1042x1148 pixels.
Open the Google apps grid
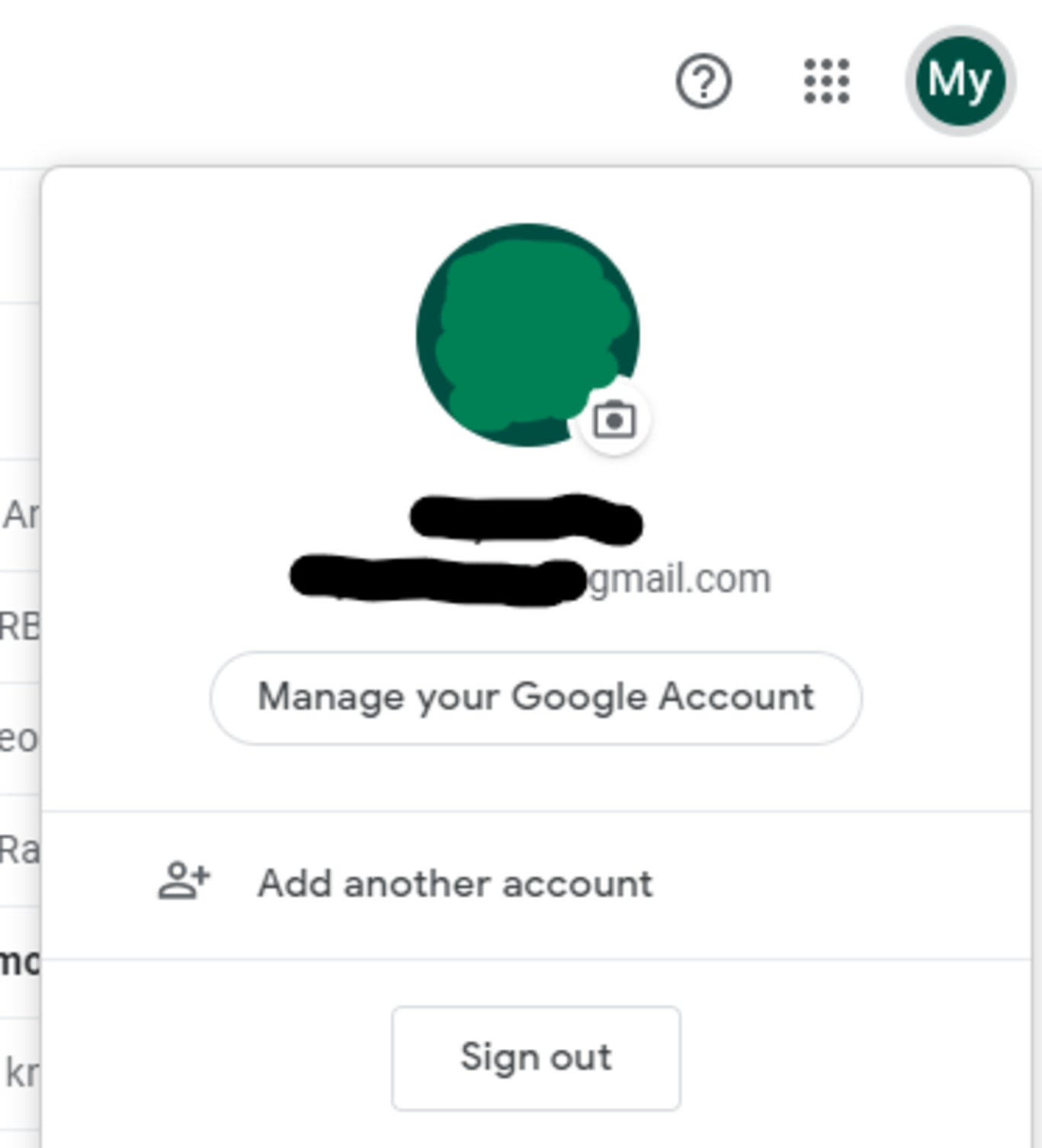click(x=826, y=81)
